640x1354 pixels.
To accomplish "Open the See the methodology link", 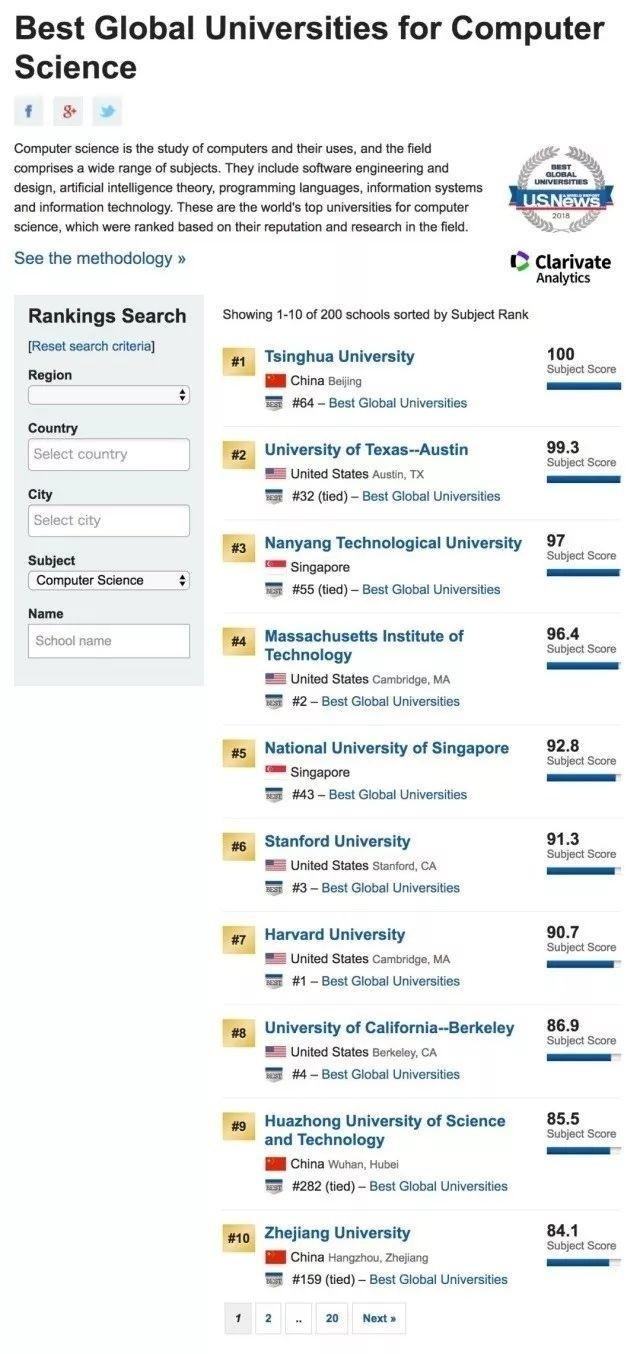I will (x=100, y=258).
